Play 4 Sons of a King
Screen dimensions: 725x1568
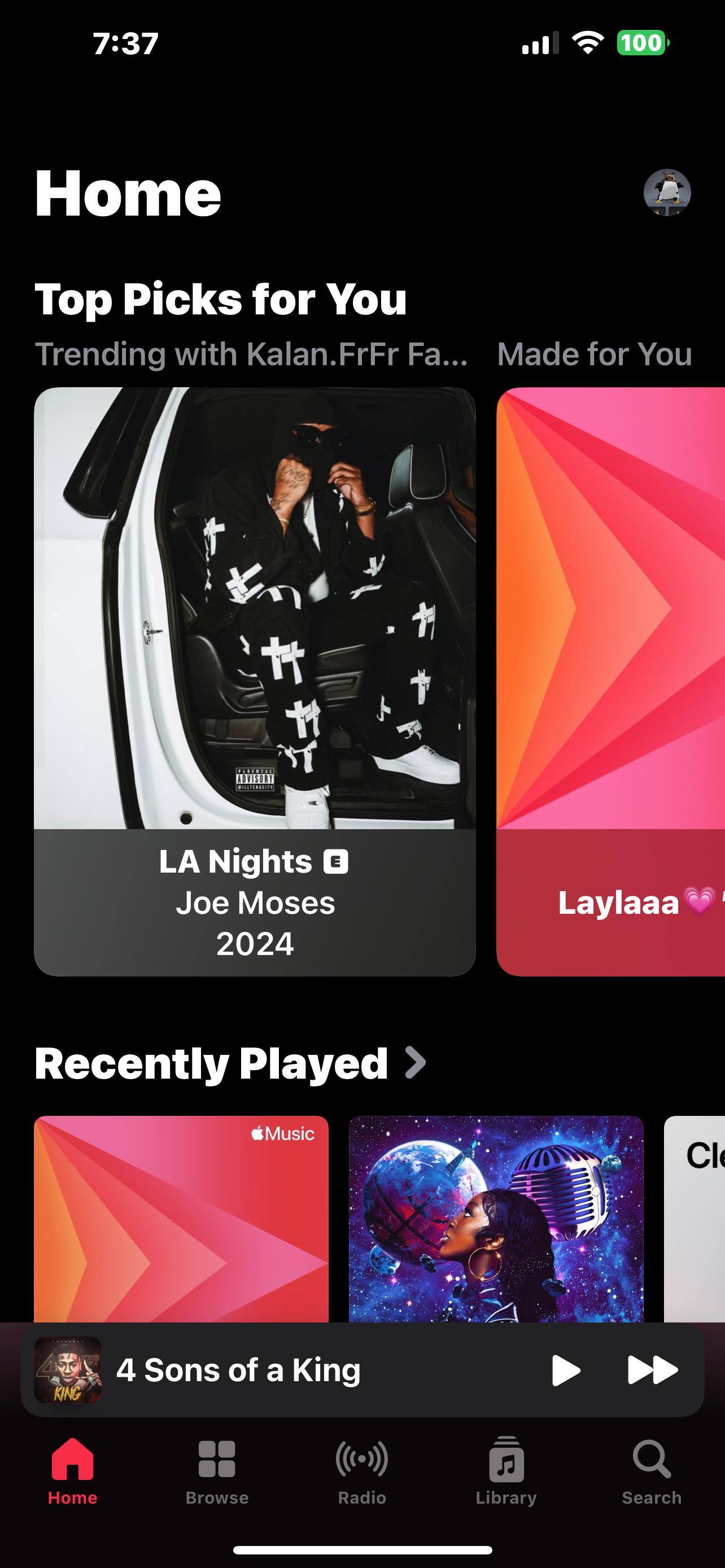pos(565,1370)
